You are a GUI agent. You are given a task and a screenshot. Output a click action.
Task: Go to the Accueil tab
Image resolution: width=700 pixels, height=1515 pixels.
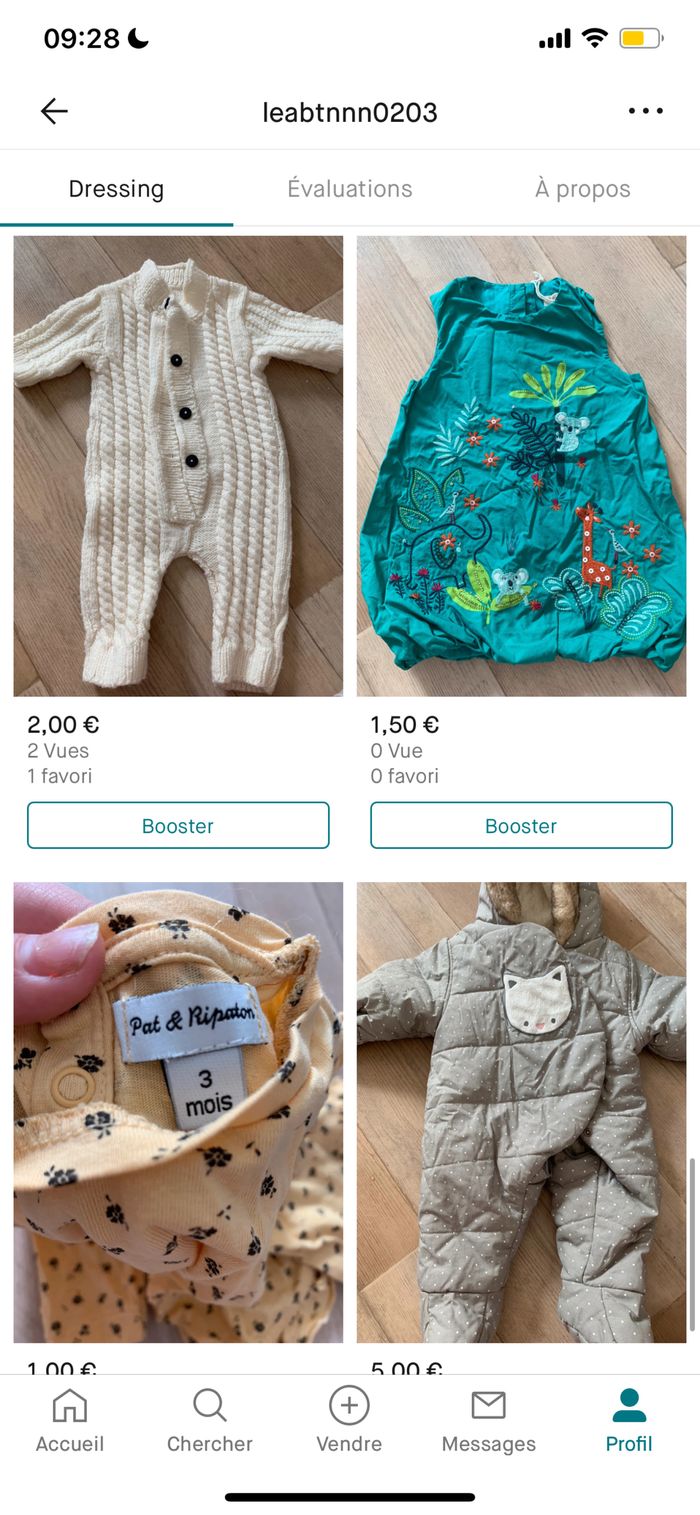tap(69, 1420)
